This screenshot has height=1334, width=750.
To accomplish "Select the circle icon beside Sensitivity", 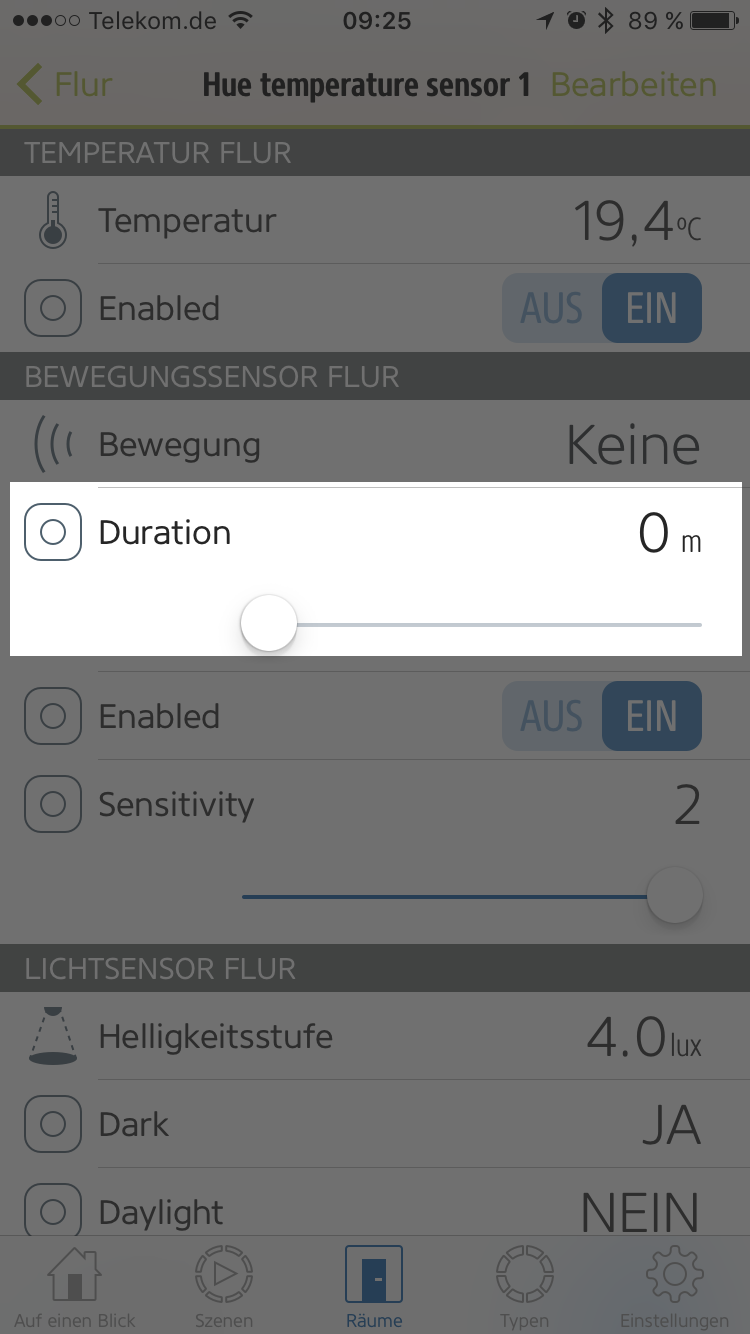I will pyautogui.click(x=53, y=804).
